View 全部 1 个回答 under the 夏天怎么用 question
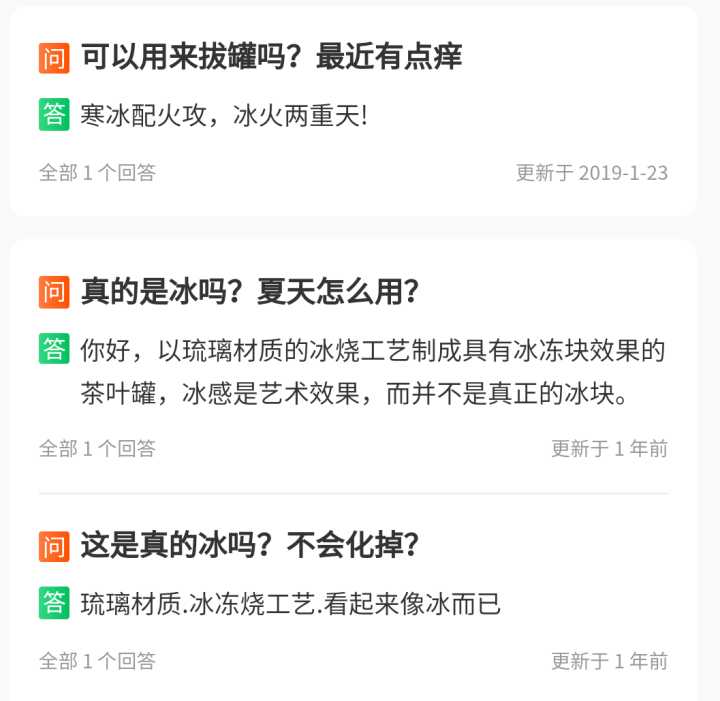The image size is (720, 701). (x=97, y=449)
